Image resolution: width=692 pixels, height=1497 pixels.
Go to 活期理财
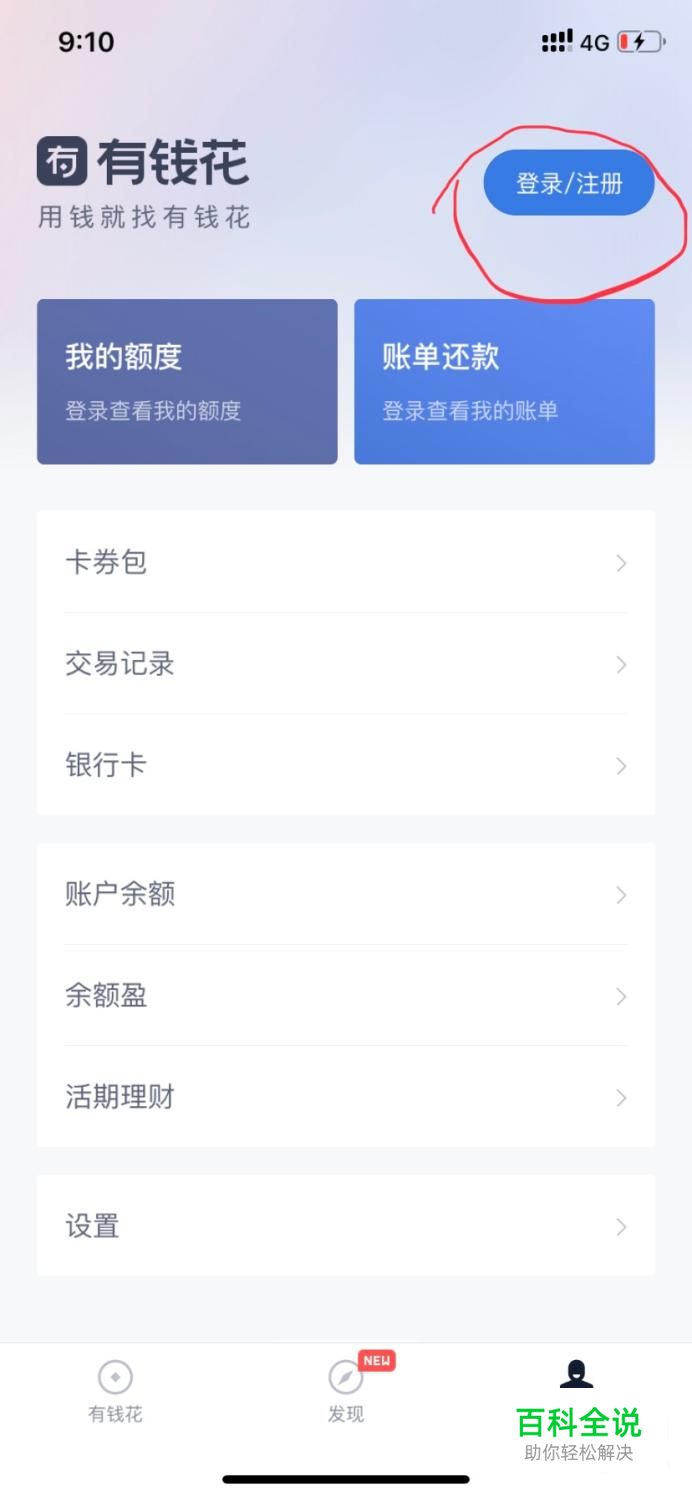click(346, 1097)
